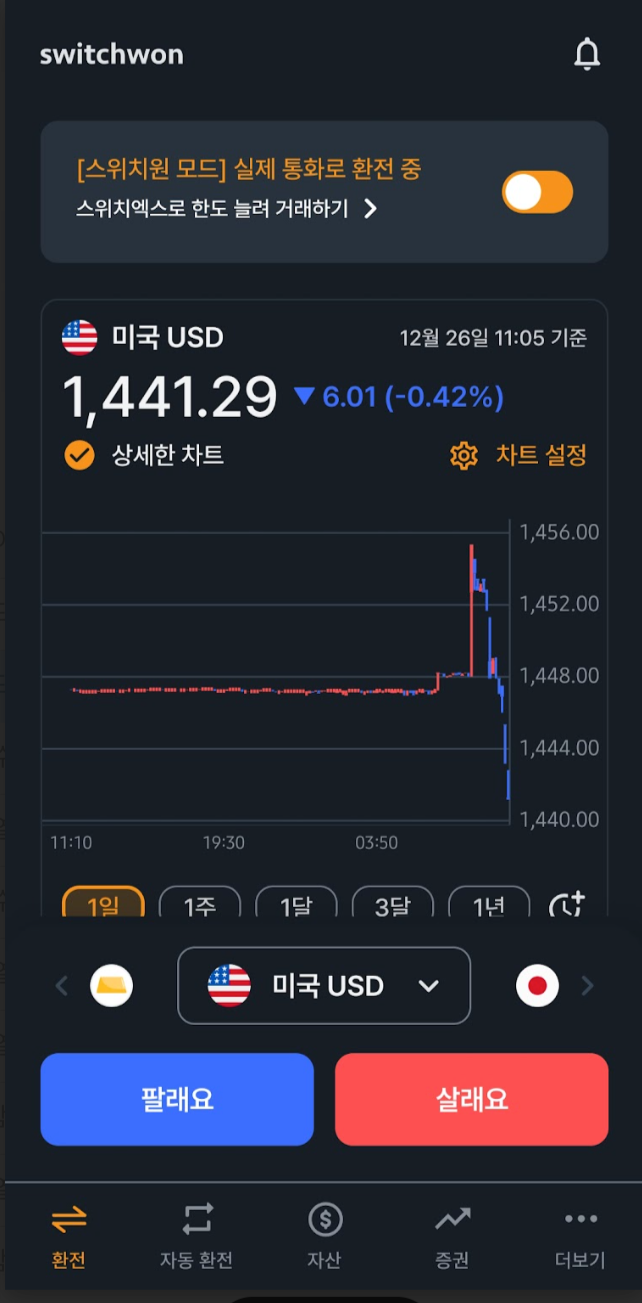
Task: Toggle the 스위치원 모드 switch off
Action: [x=537, y=192]
